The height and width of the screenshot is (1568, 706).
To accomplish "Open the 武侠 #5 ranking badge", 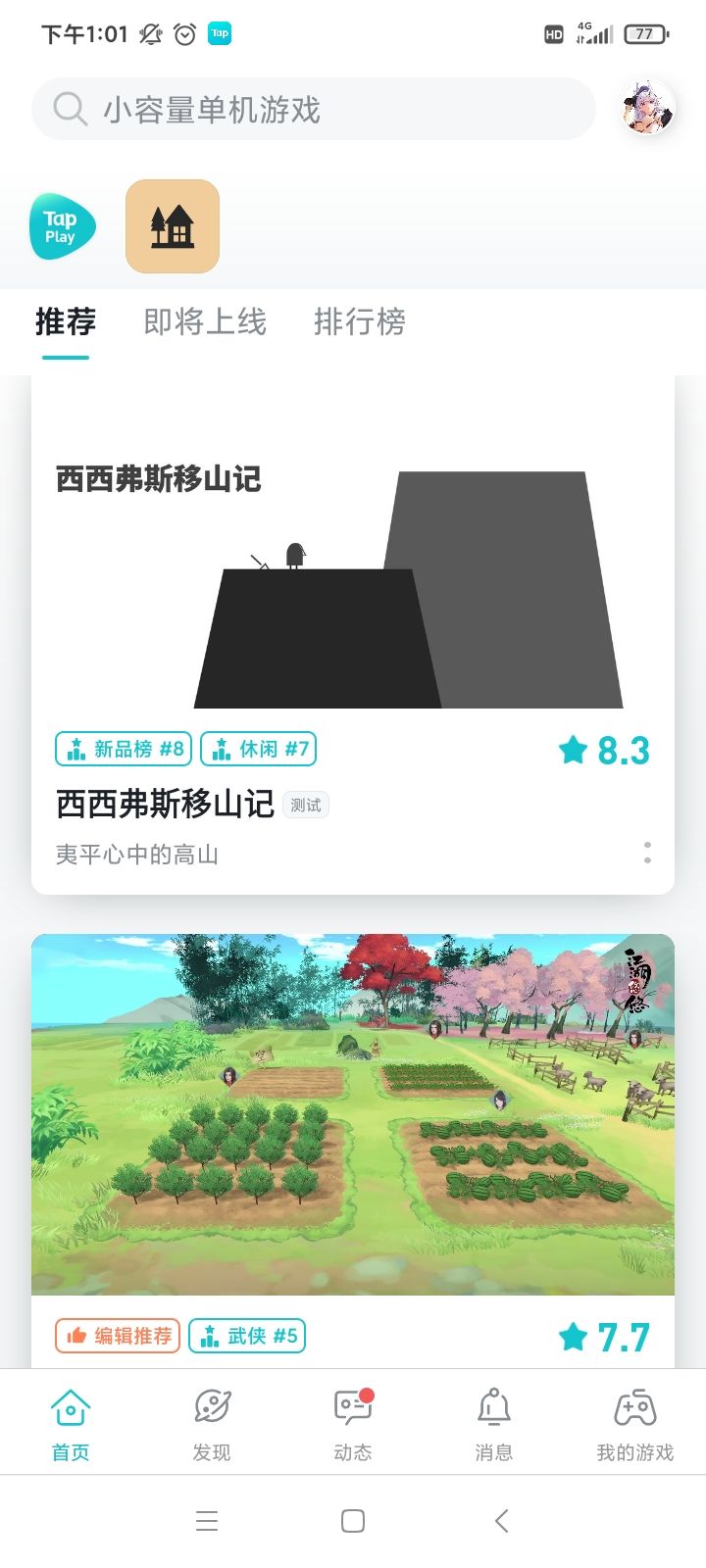I will coord(246,1335).
